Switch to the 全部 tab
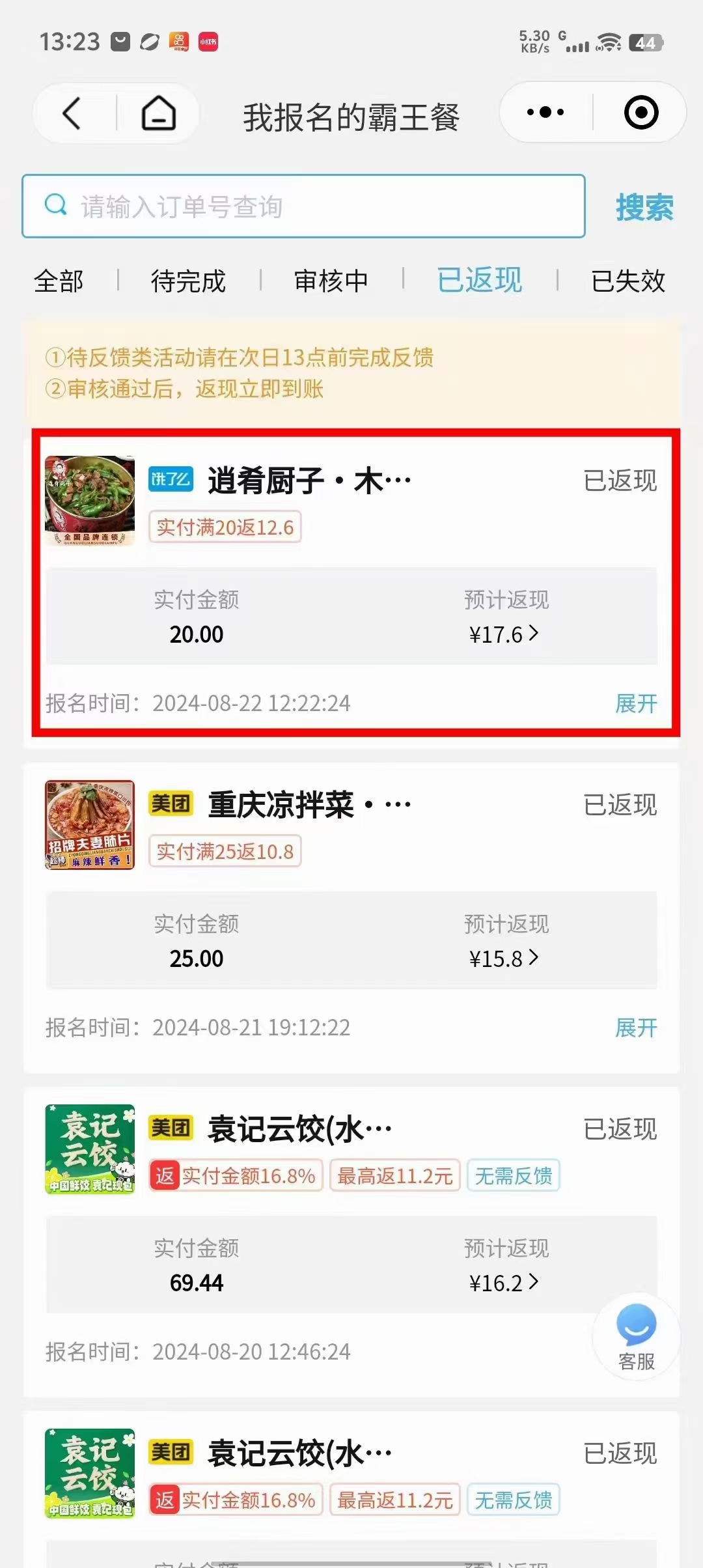The image size is (703, 1568). click(59, 281)
